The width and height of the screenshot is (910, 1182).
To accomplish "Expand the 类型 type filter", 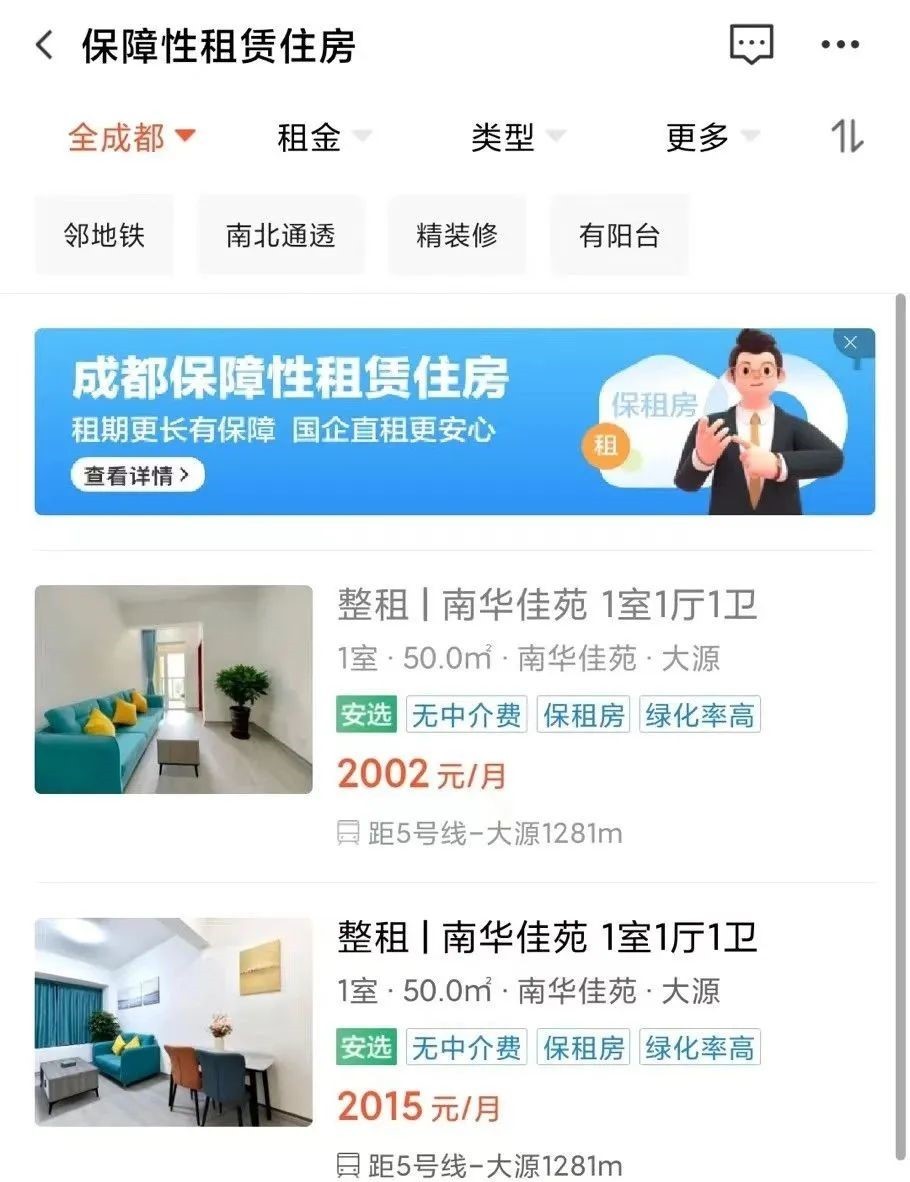I will click(516, 137).
